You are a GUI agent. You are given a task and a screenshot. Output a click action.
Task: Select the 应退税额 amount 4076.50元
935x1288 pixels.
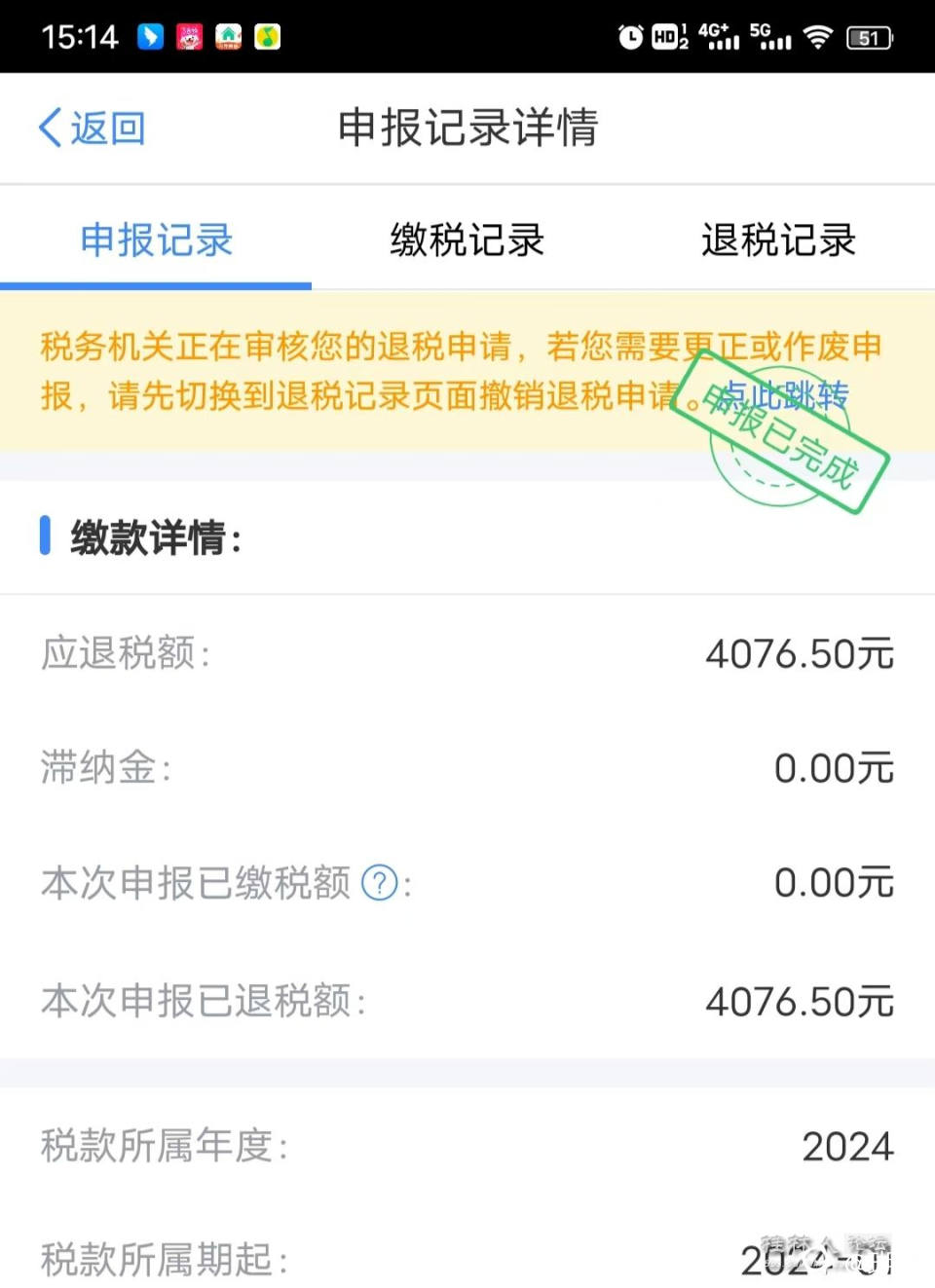click(x=799, y=654)
